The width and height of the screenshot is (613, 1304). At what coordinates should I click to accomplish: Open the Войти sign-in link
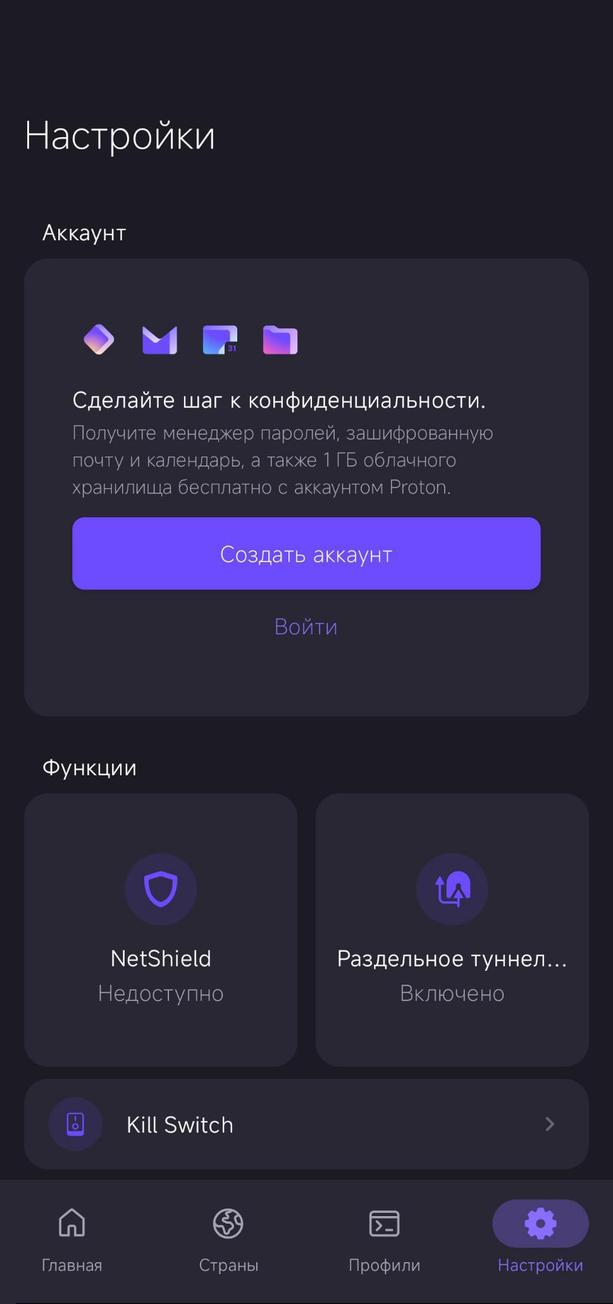[306, 627]
